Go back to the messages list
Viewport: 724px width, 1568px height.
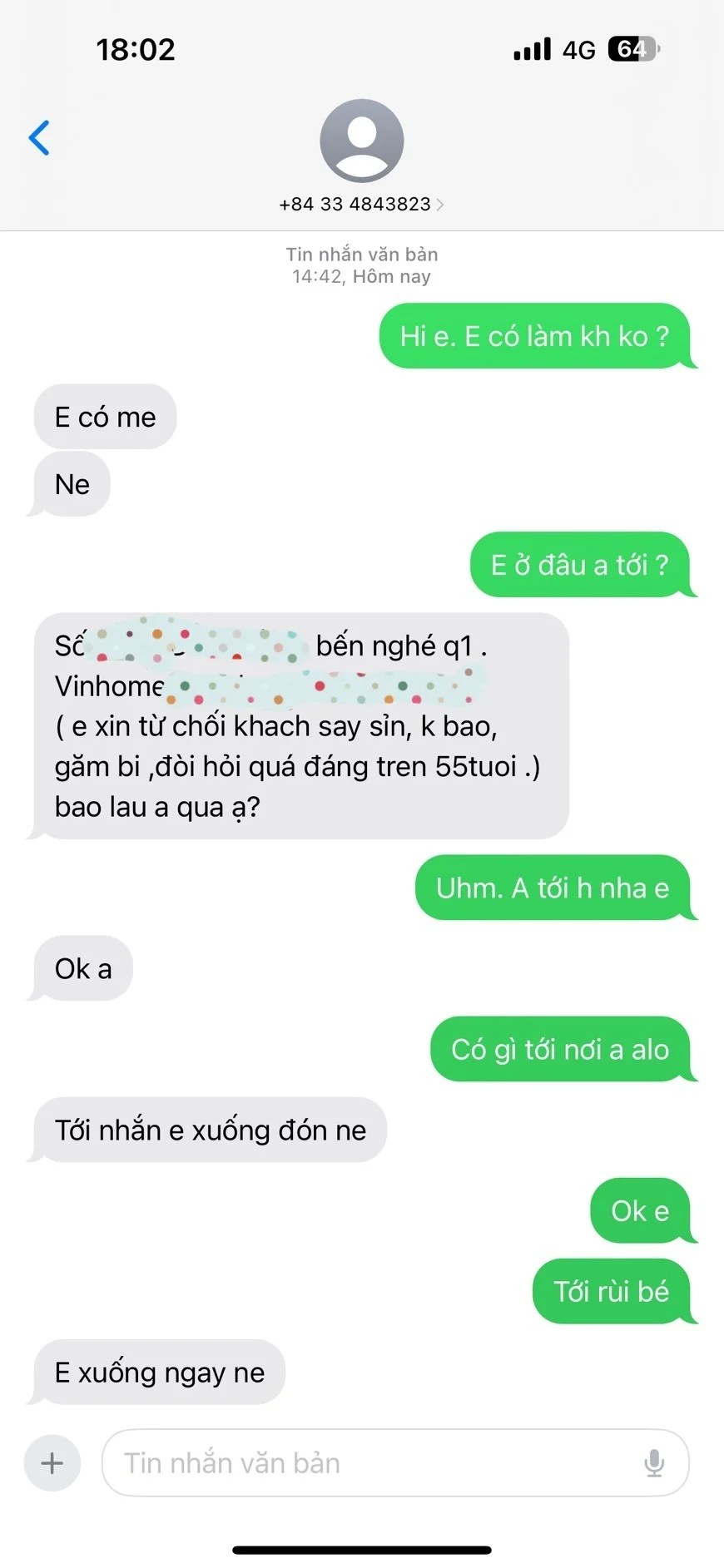(x=39, y=138)
